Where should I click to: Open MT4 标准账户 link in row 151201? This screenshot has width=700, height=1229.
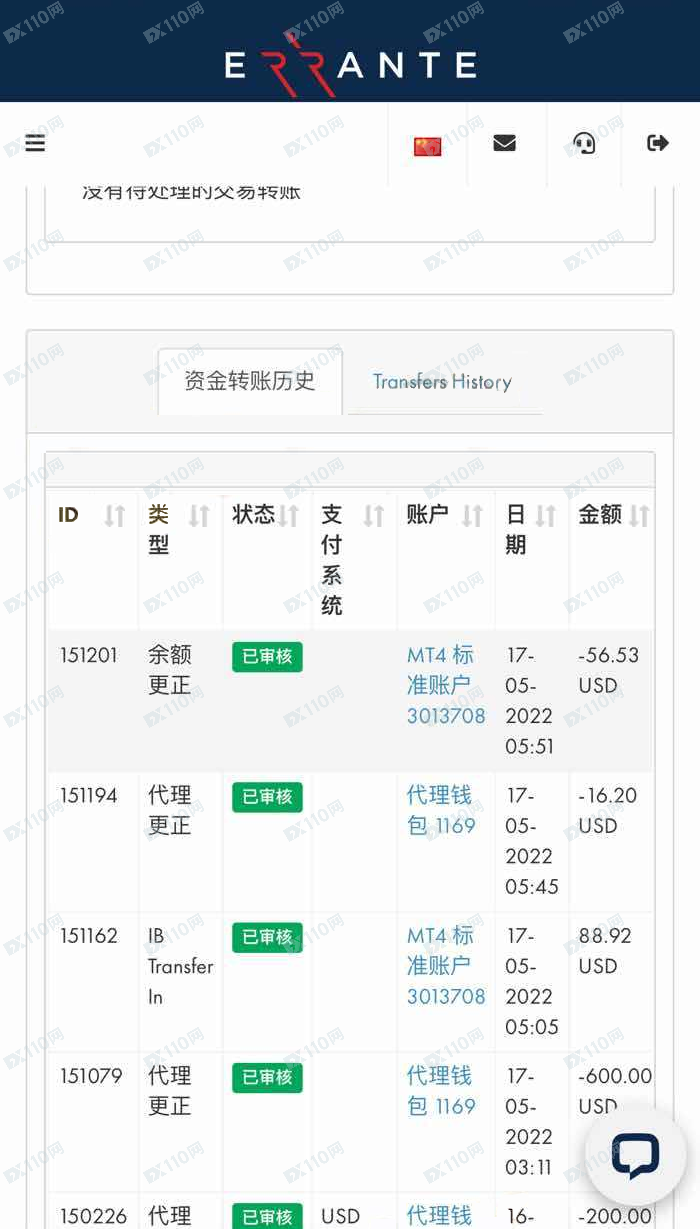click(446, 686)
